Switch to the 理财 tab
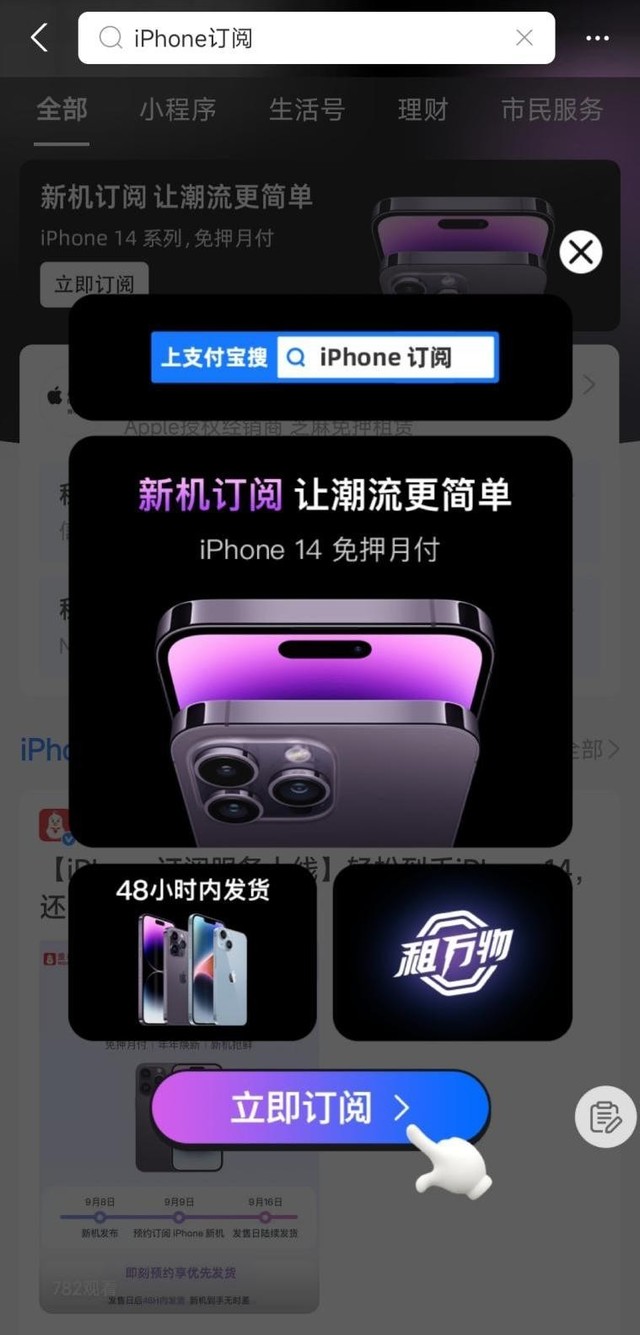 coord(422,109)
